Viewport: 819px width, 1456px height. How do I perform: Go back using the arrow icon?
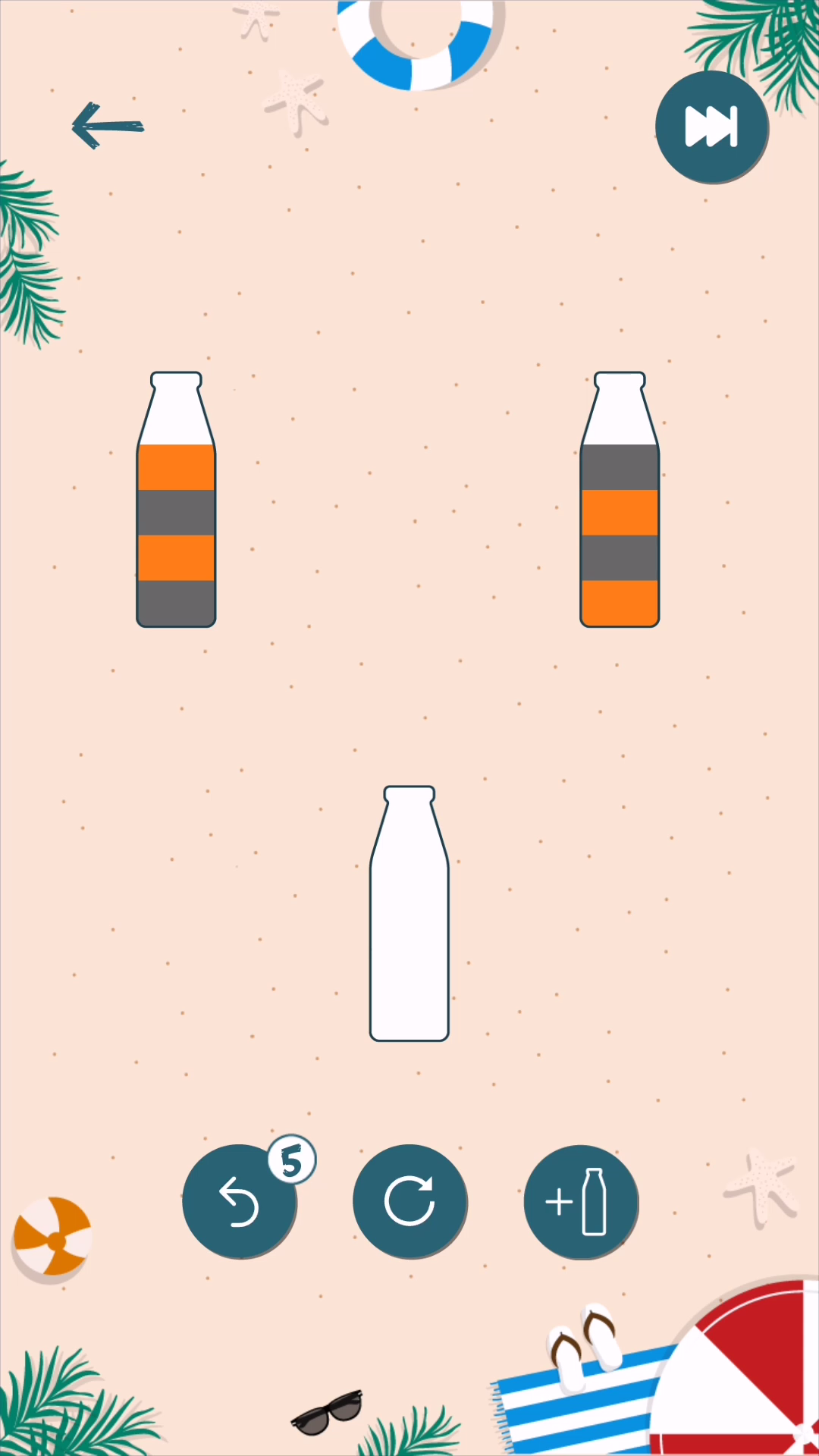(108, 126)
